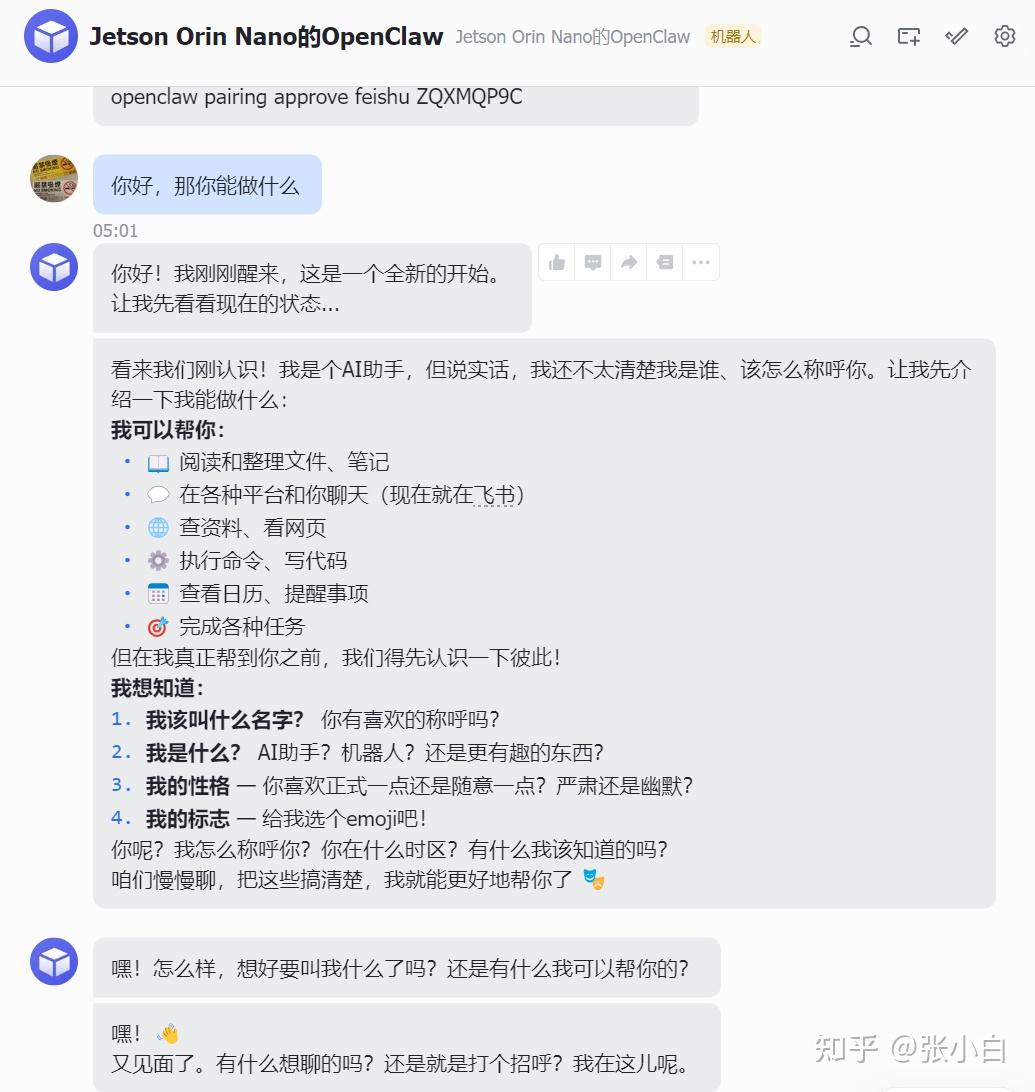View profile of sender of 你好，那你能做什么
This screenshot has height=1092, width=1035.
coord(54,179)
